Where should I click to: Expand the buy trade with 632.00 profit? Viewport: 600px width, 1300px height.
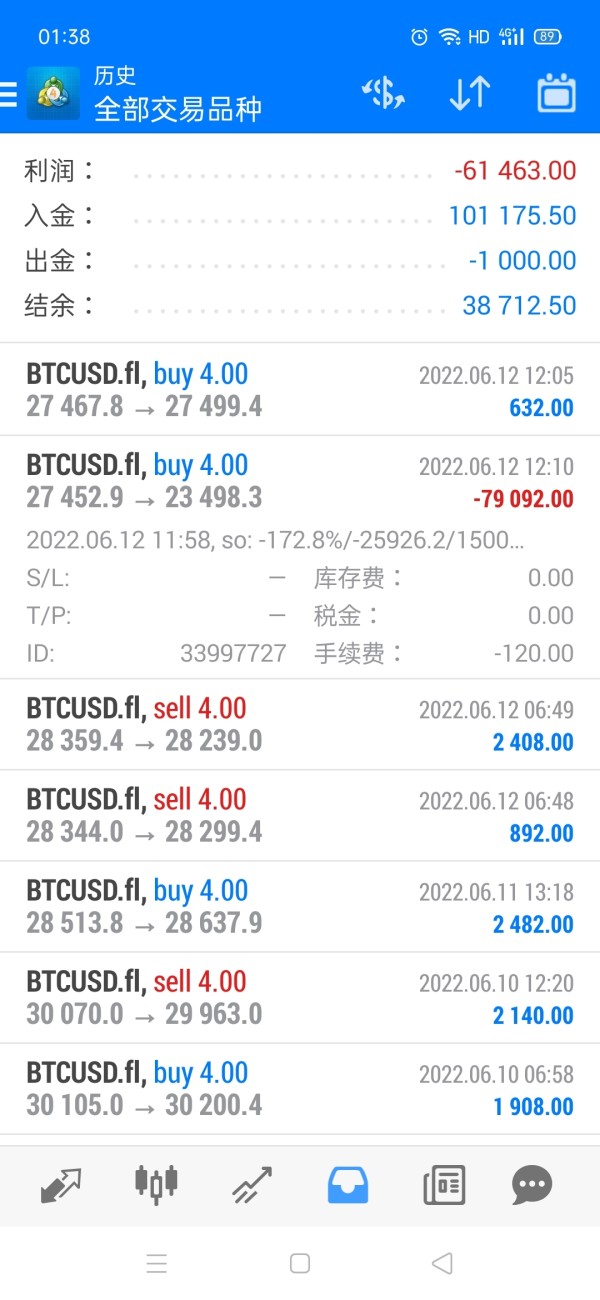(300, 390)
